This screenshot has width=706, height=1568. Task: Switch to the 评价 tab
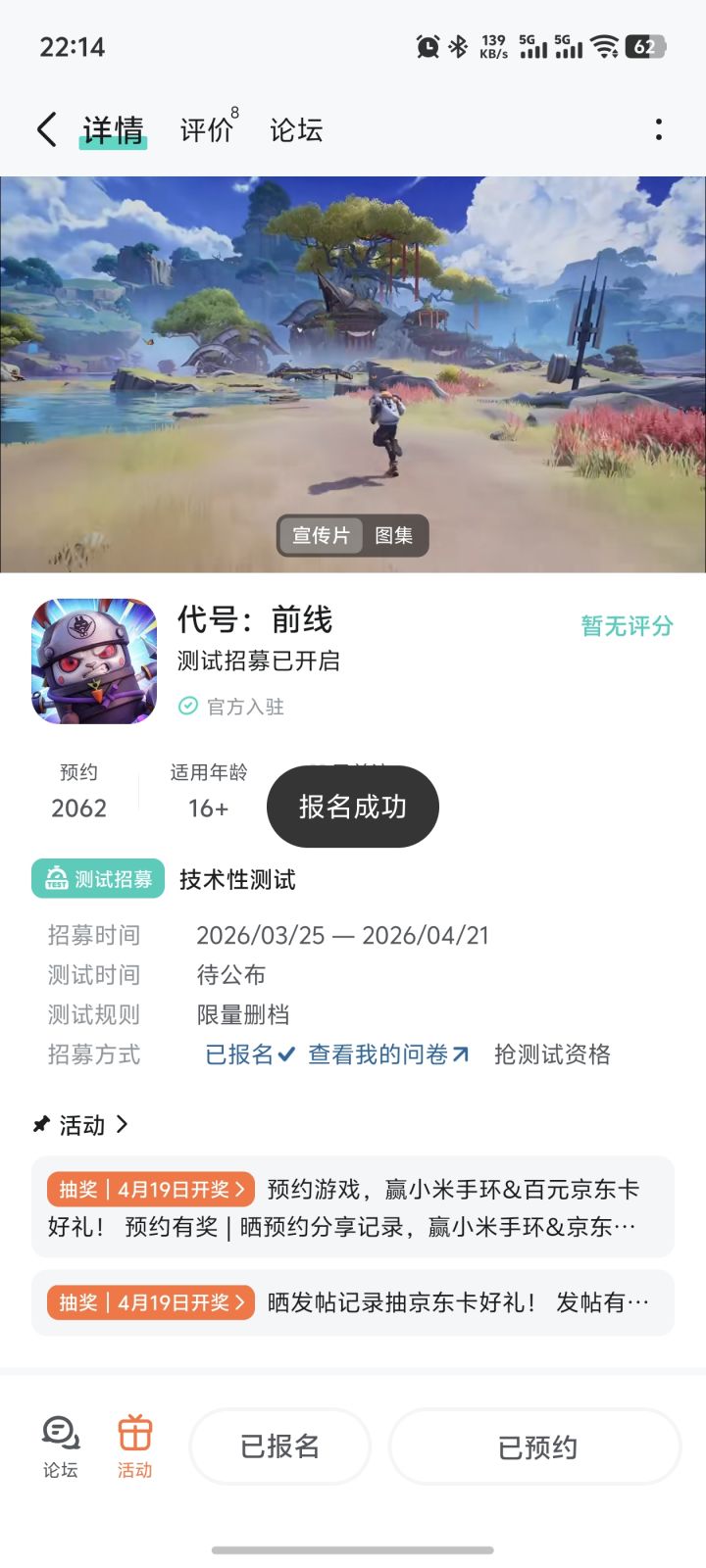204,129
